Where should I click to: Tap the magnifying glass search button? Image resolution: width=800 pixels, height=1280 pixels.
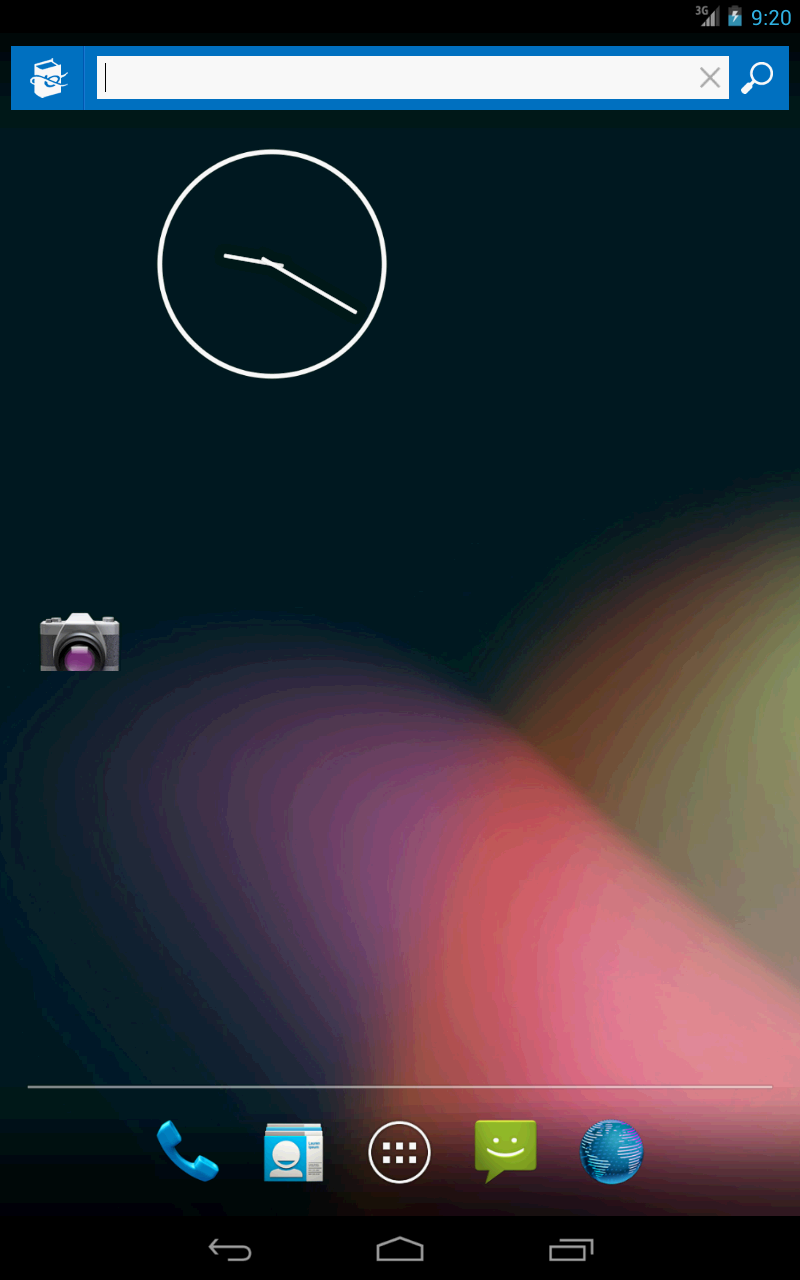pos(758,77)
